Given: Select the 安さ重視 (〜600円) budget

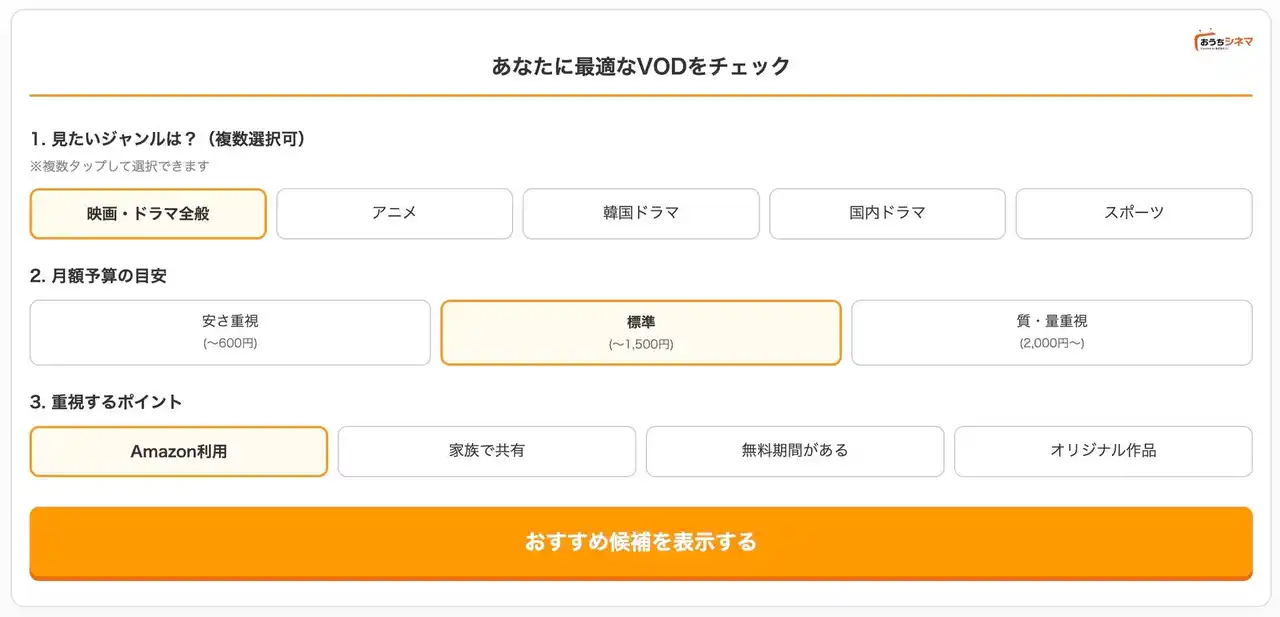Looking at the screenshot, I should point(230,332).
